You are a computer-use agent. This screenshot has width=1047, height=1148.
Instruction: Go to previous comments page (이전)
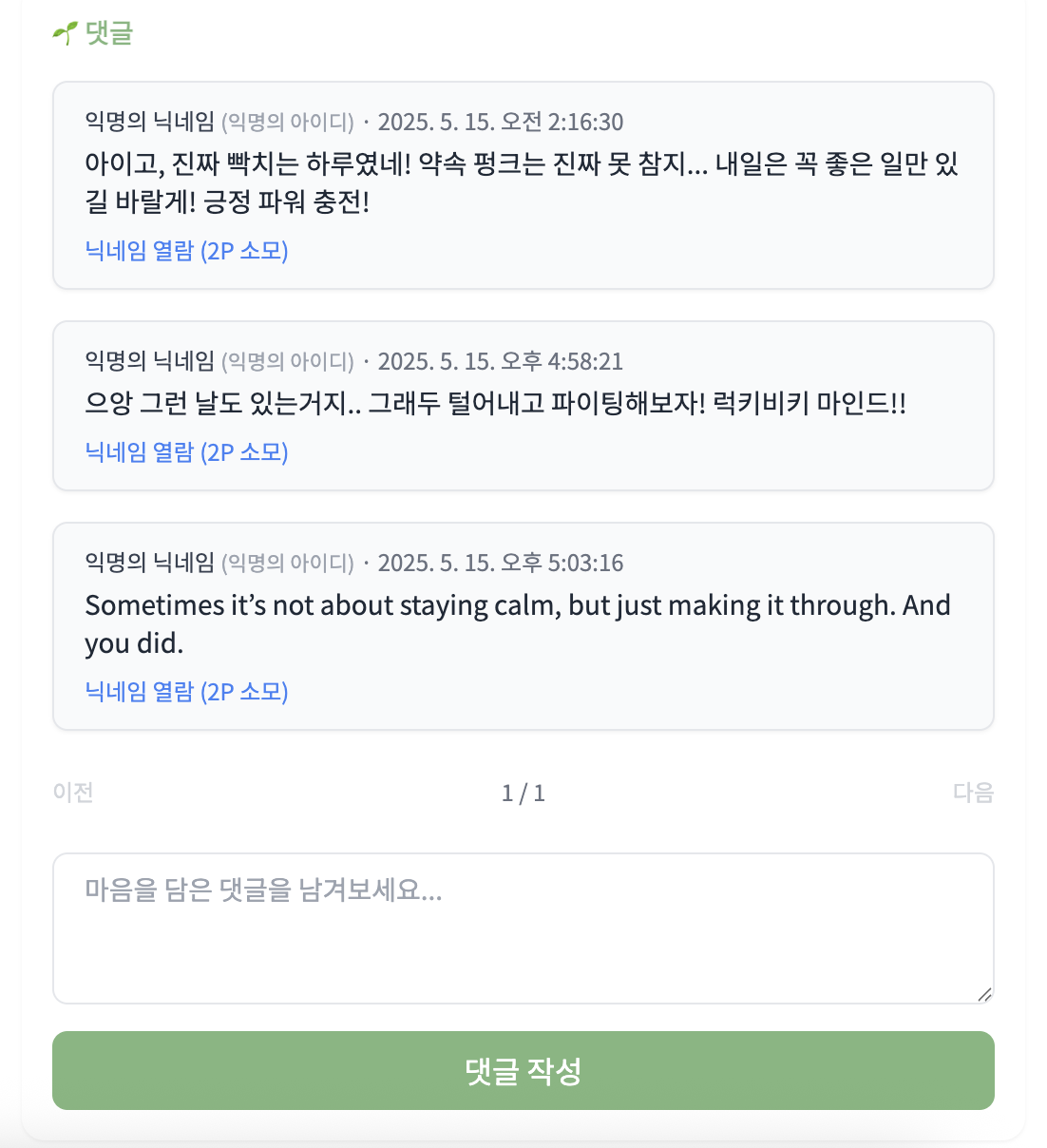click(73, 793)
